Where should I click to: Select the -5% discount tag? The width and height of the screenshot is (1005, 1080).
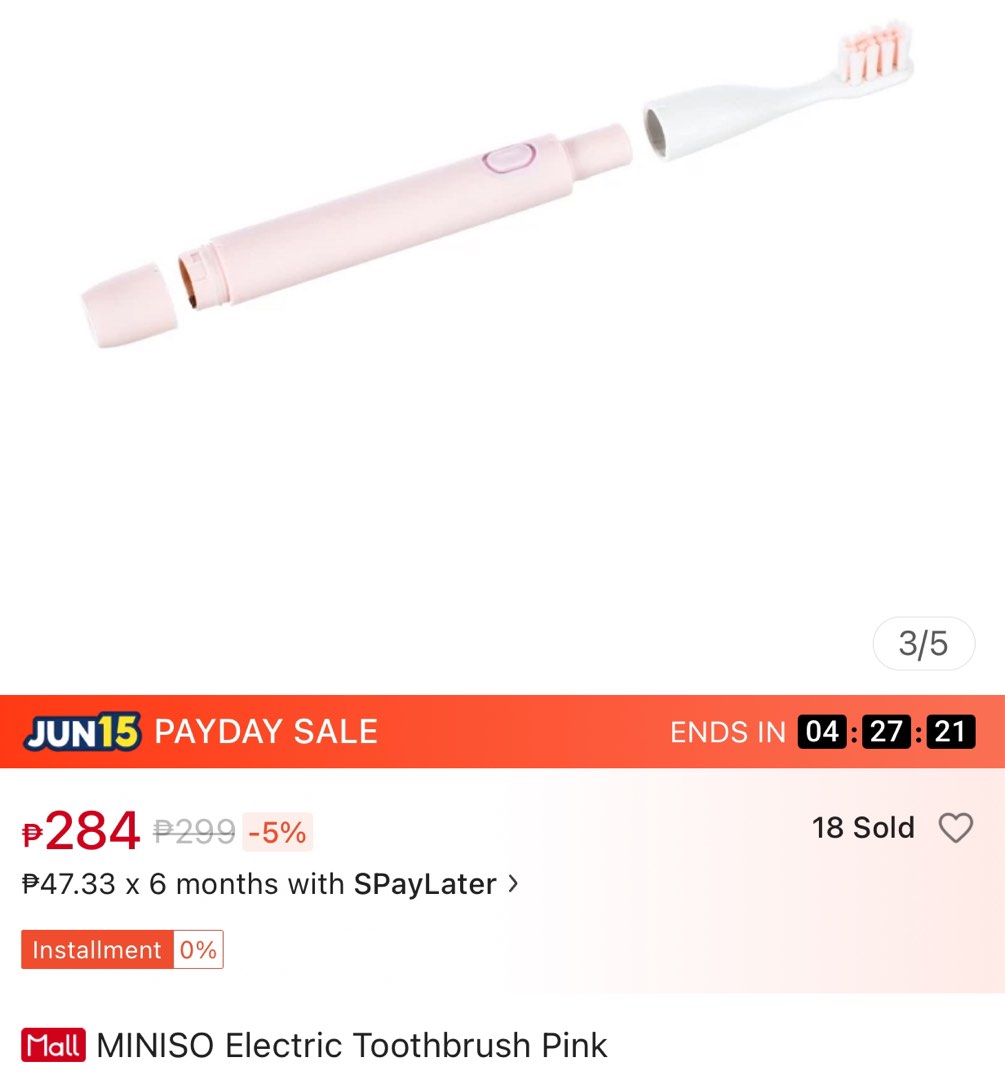click(276, 831)
